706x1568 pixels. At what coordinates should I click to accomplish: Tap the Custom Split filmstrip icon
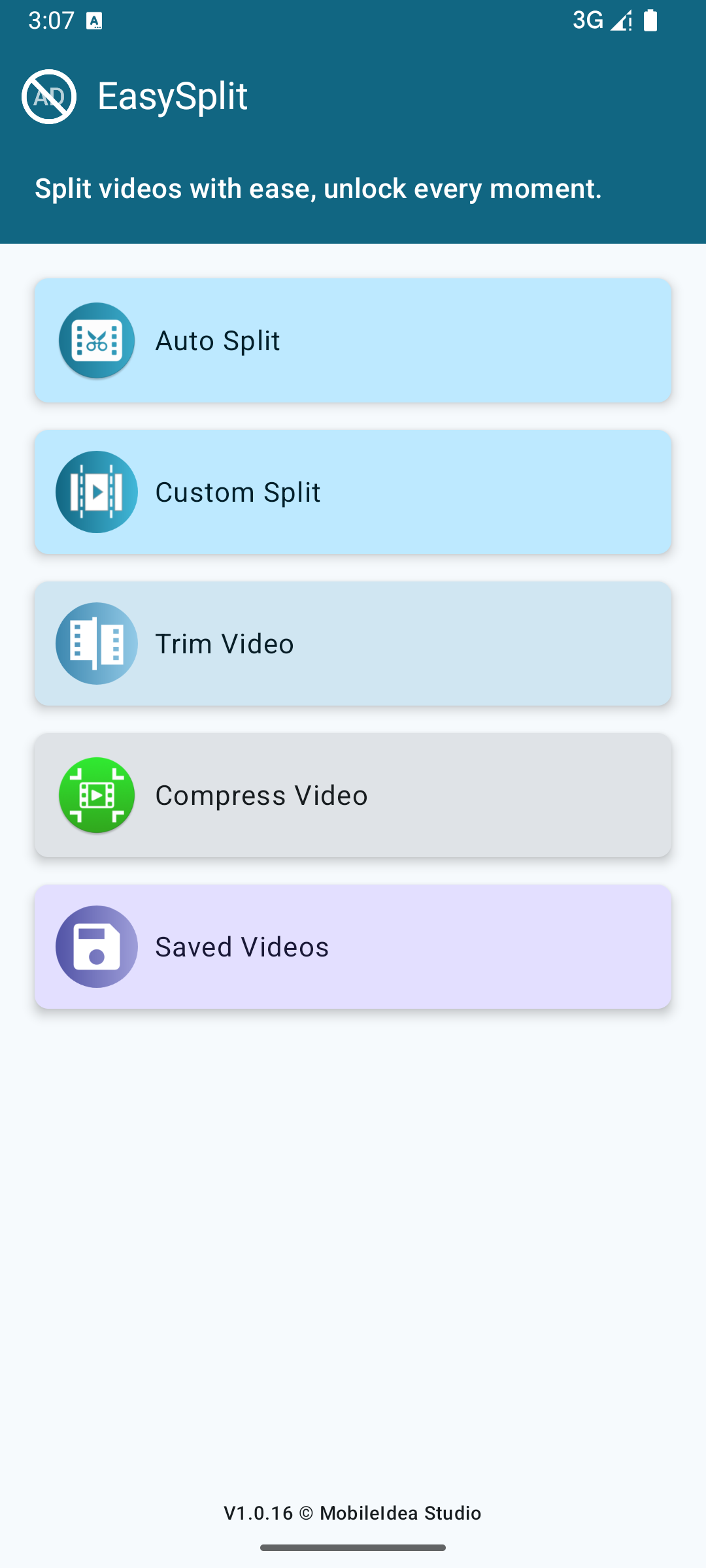click(96, 491)
